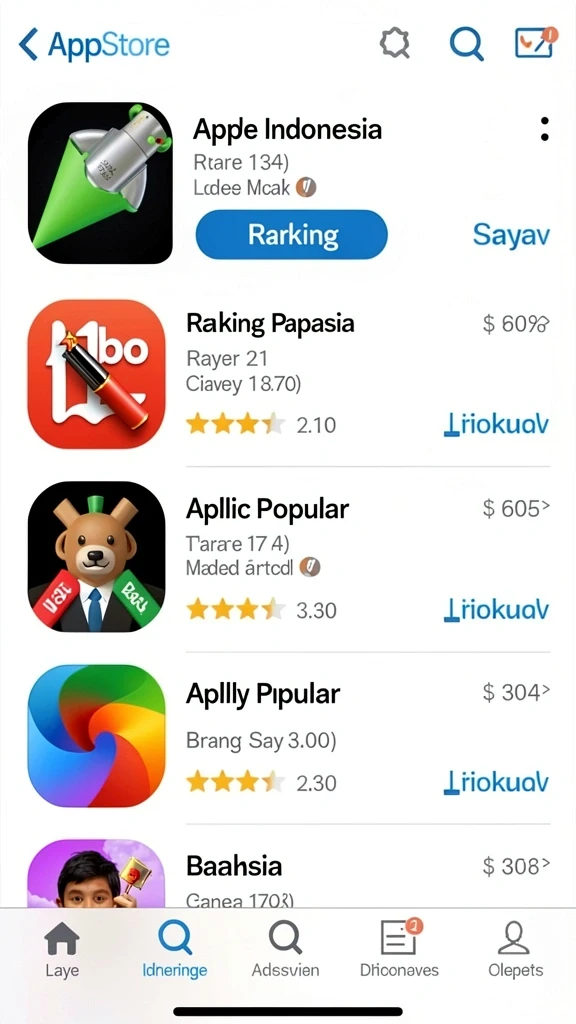The height and width of the screenshot is (1024, 576).
Task: Open the Baahsia app row
Action: pyautogui.click(x=288, y=873)
